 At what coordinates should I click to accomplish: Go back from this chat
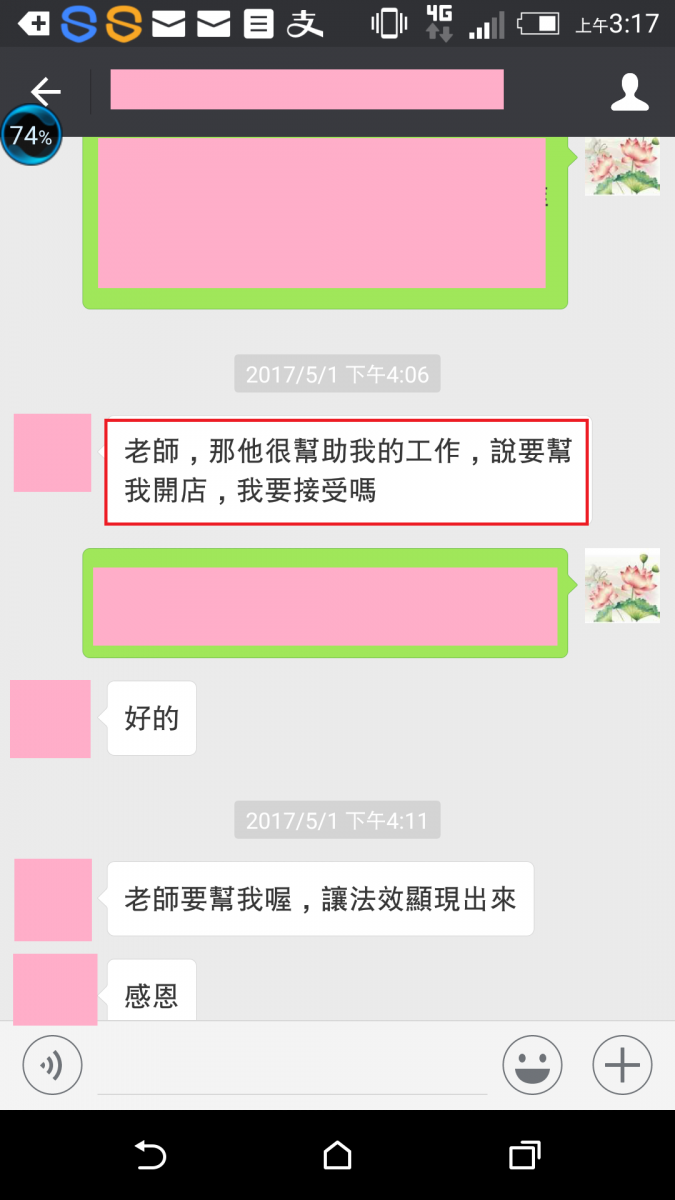tap(45, 91)
